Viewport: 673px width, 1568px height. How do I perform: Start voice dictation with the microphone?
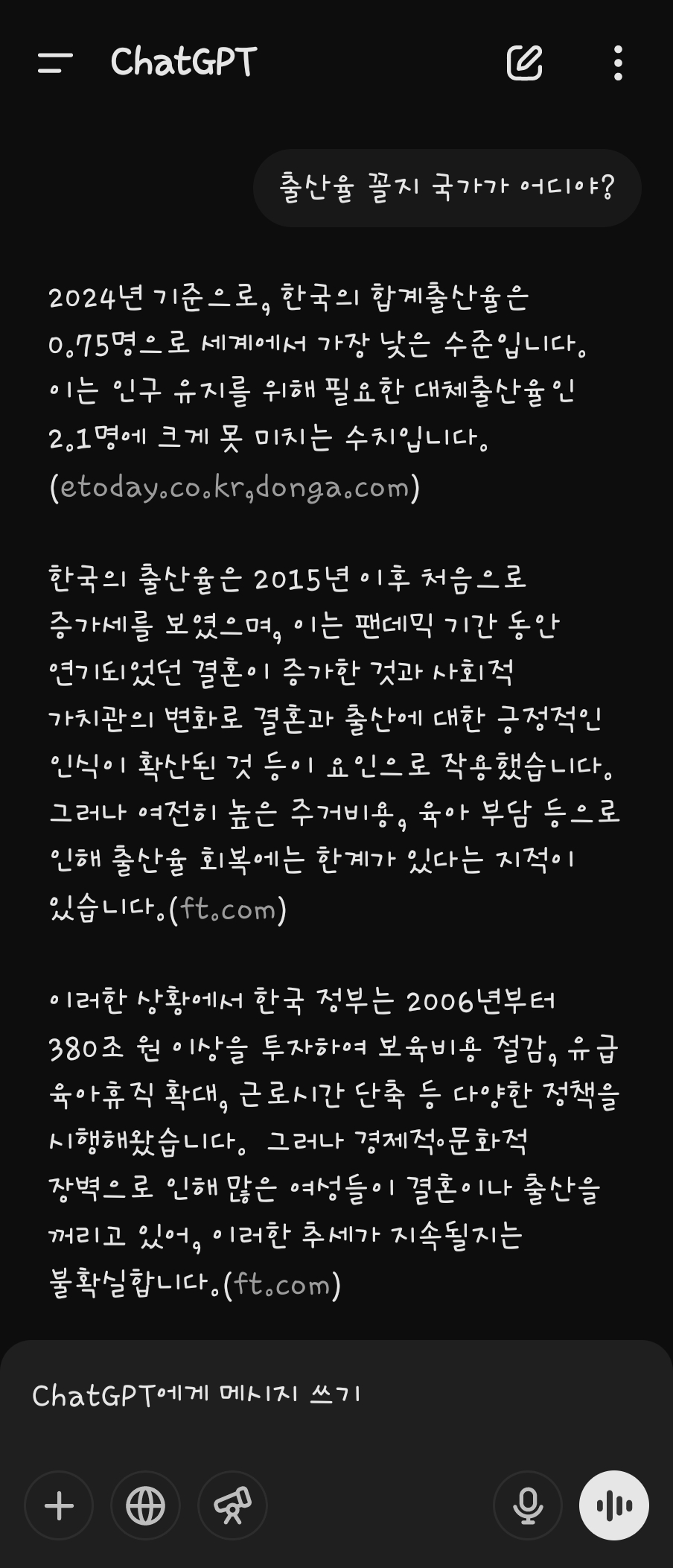coord(528,1506)
